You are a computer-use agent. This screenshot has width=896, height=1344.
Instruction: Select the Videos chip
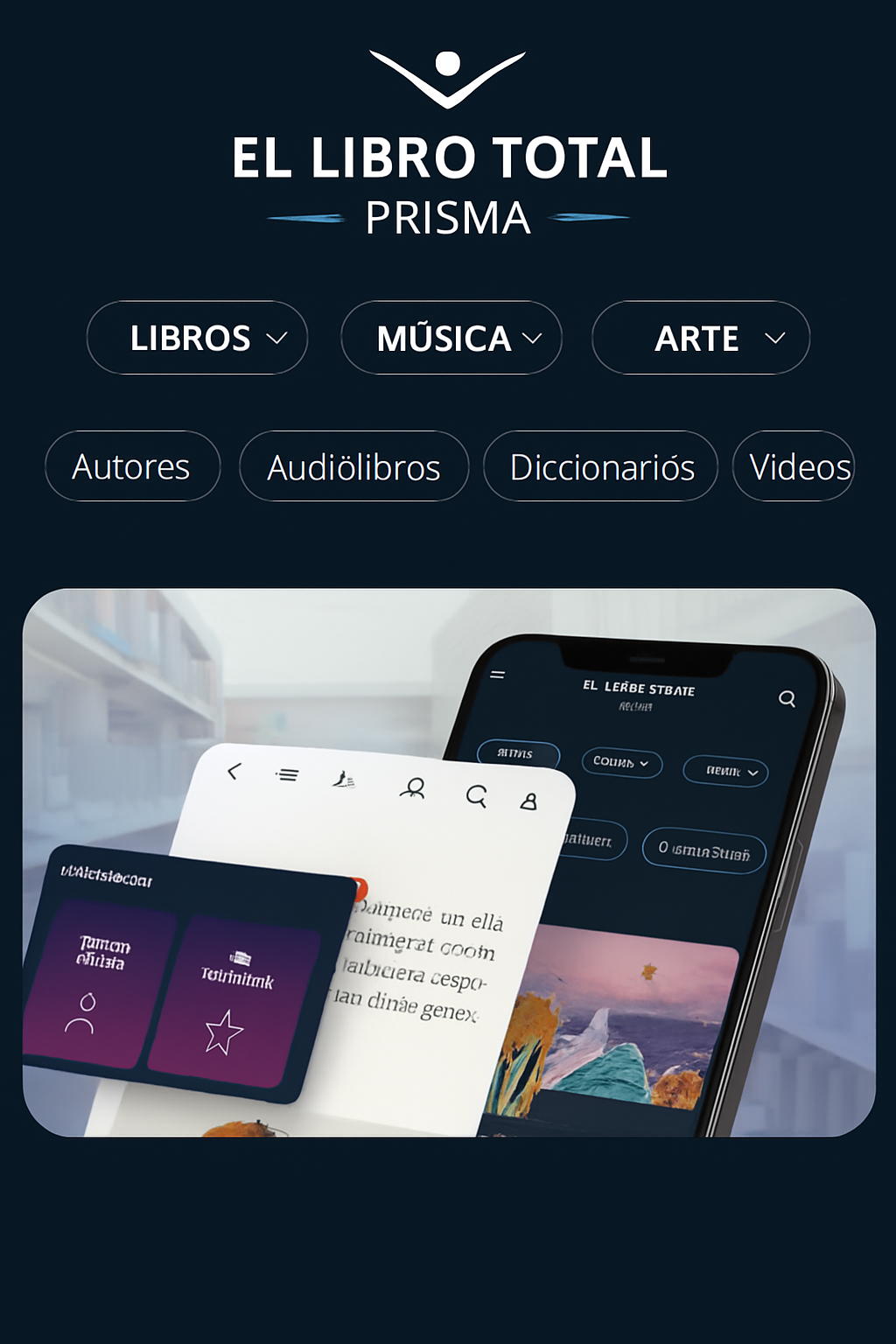(x=794, y=466)
